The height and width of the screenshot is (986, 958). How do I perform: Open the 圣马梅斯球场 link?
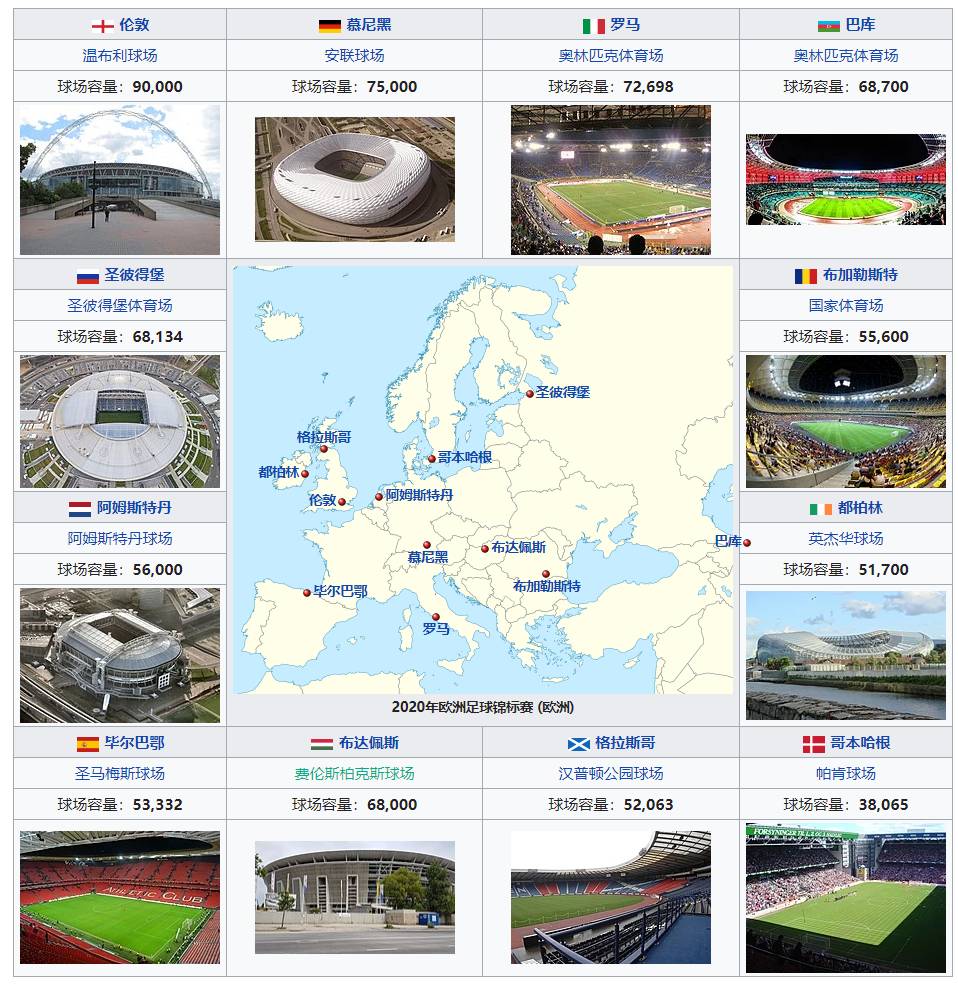(x=120, y=774)
